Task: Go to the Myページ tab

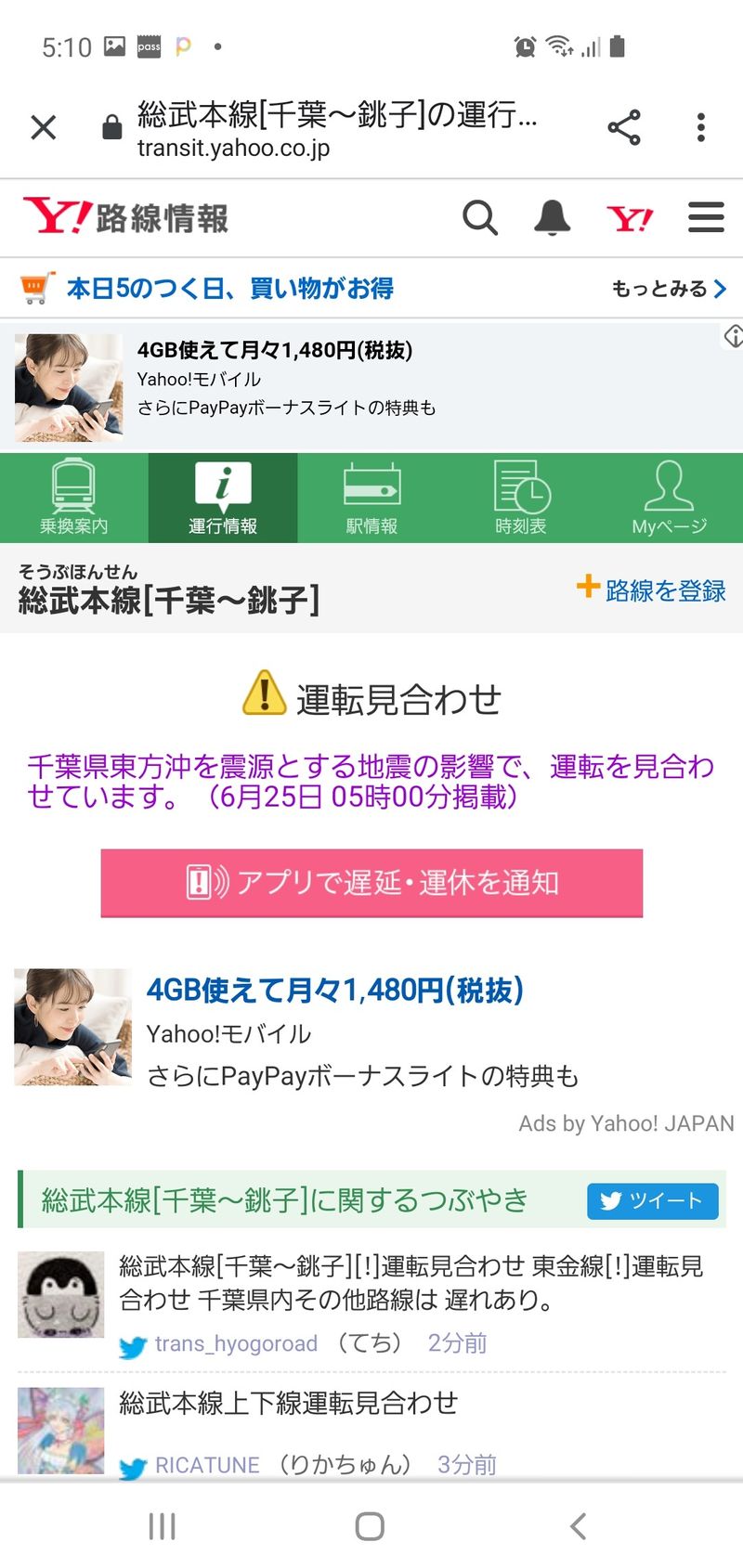Action: (669, 499)
